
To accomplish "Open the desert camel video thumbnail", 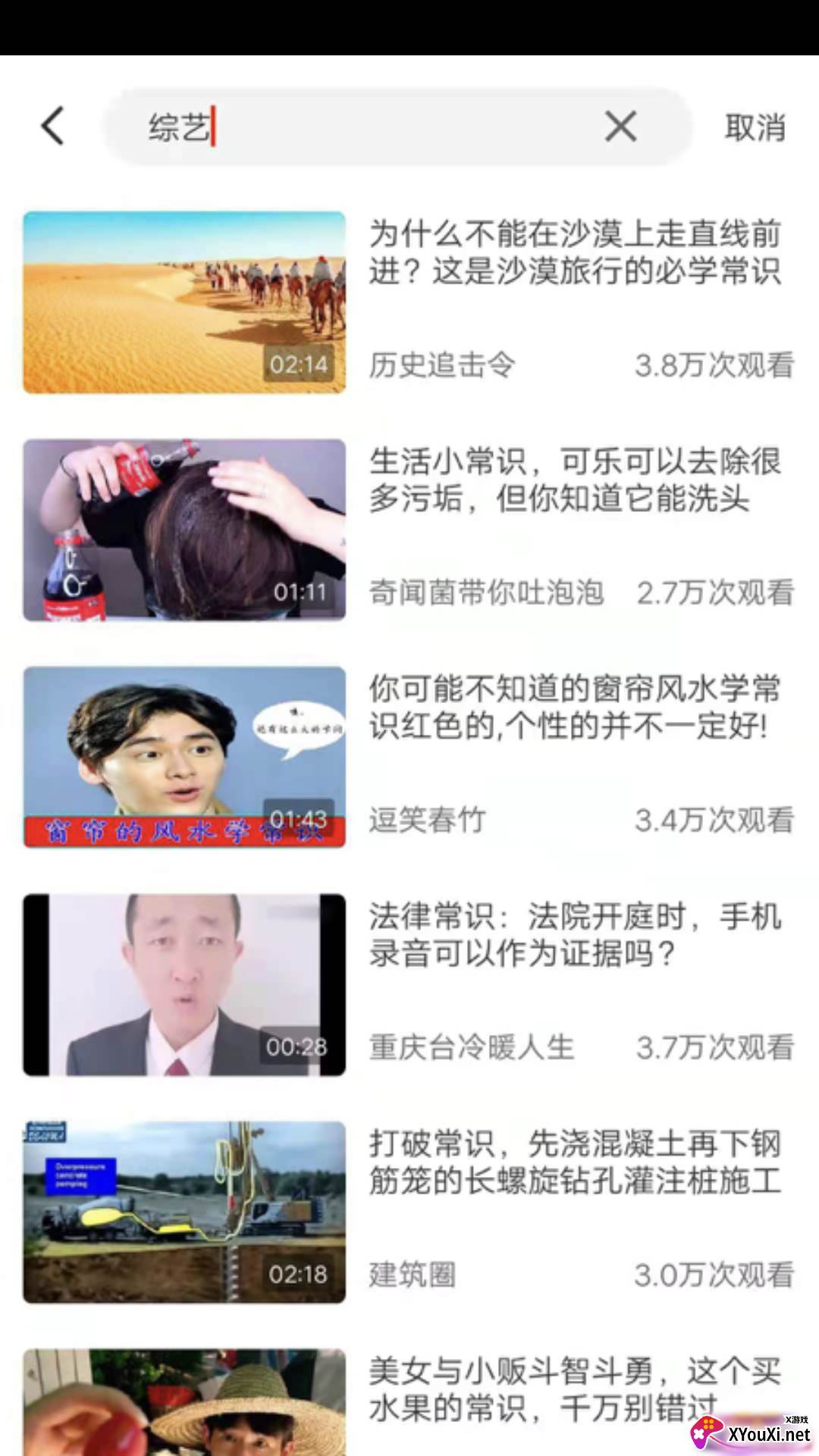I will click(184, 303).
